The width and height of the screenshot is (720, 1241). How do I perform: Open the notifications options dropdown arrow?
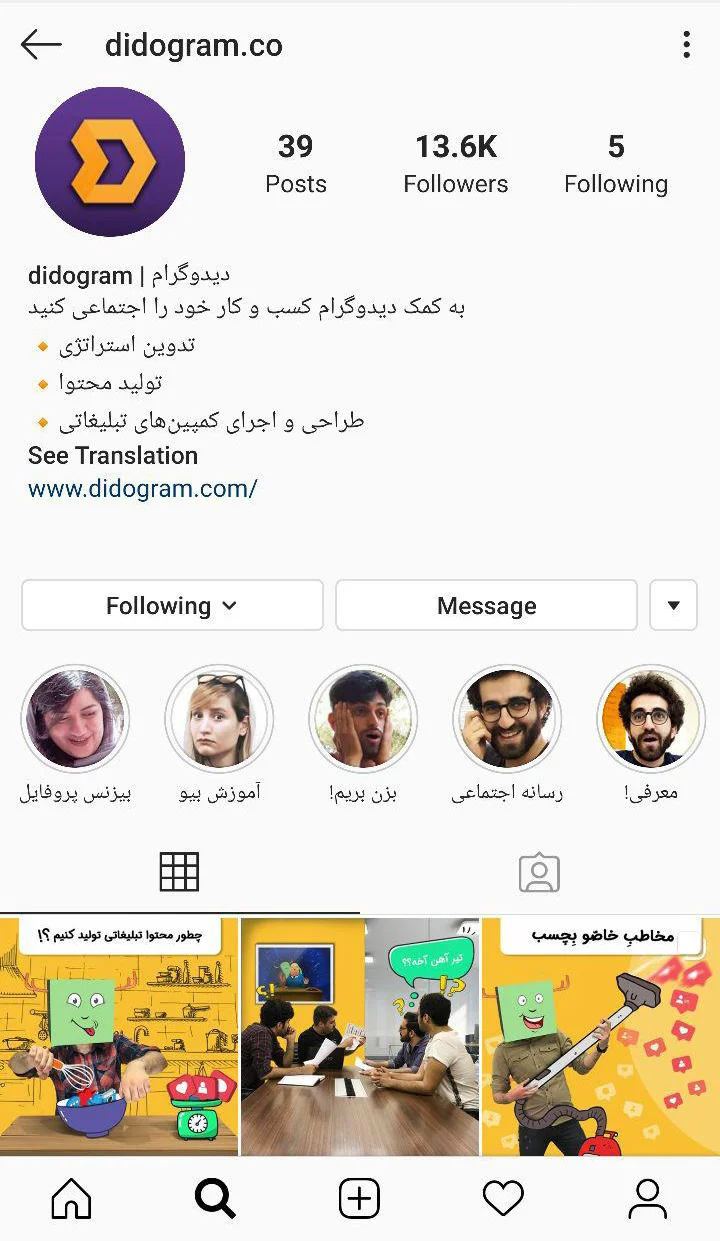pos(673,605)
